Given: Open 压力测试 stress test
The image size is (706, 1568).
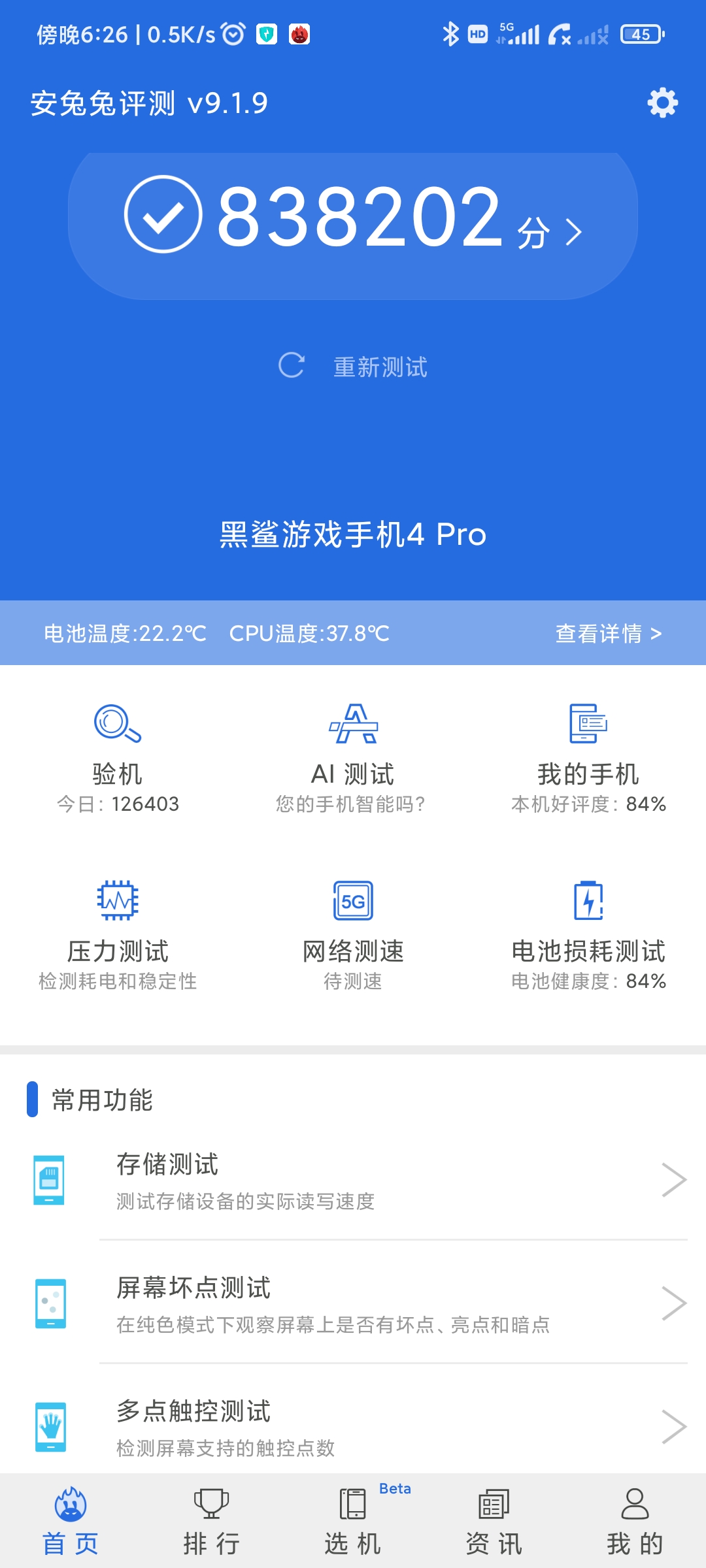Looking at the screenshot, I should pyautogui.click(x=118, y=936).
